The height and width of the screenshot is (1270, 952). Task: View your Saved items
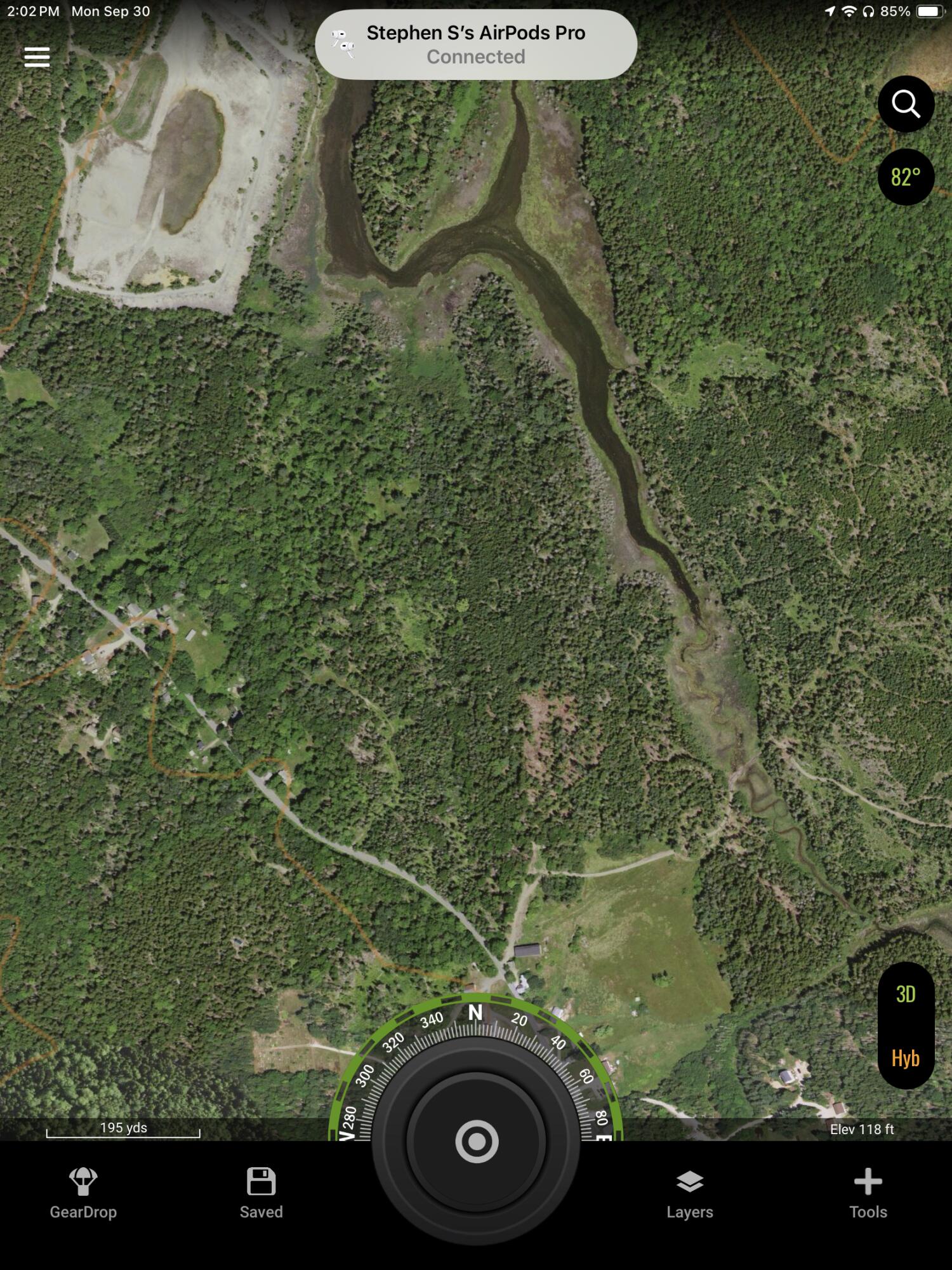[x=261, y=1194]
